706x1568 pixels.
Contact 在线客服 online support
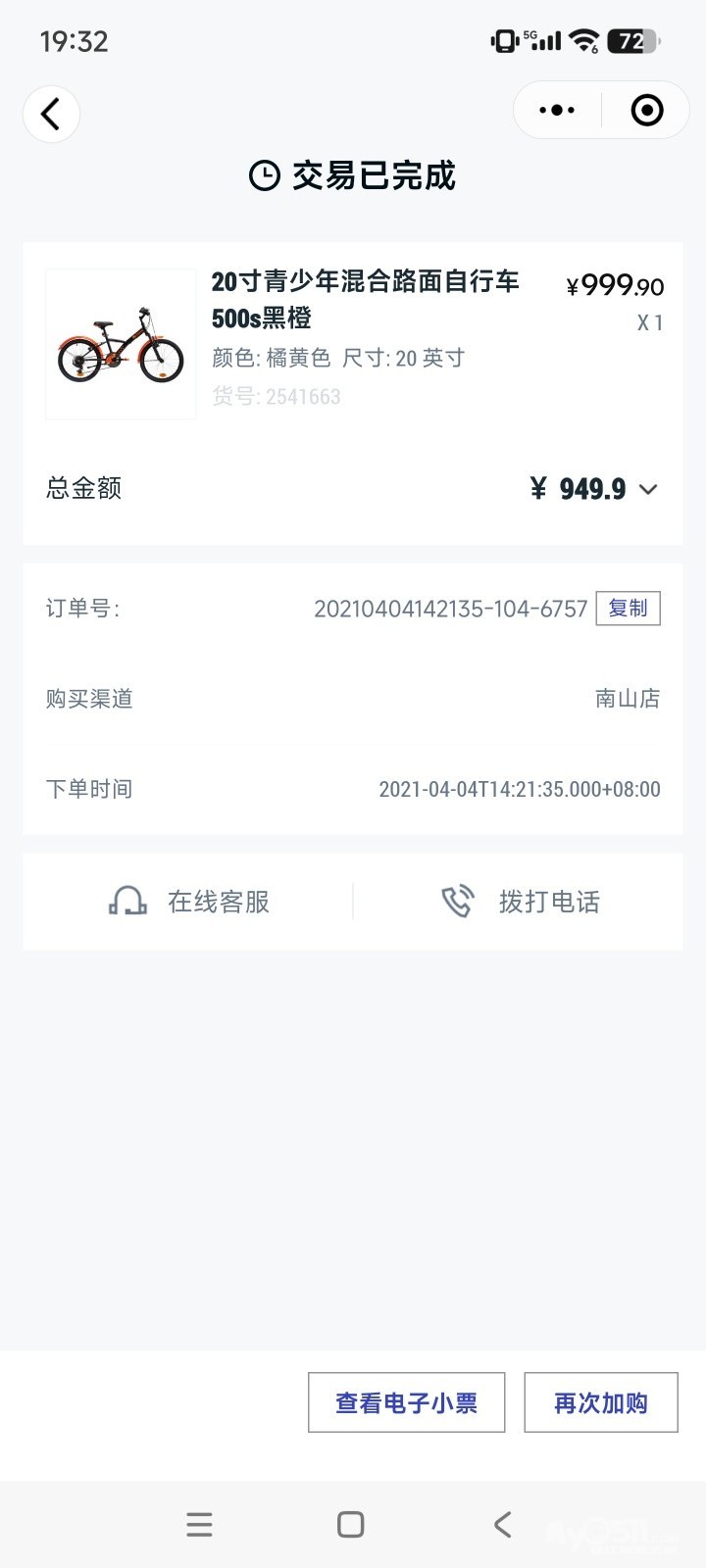pos(189,902)
